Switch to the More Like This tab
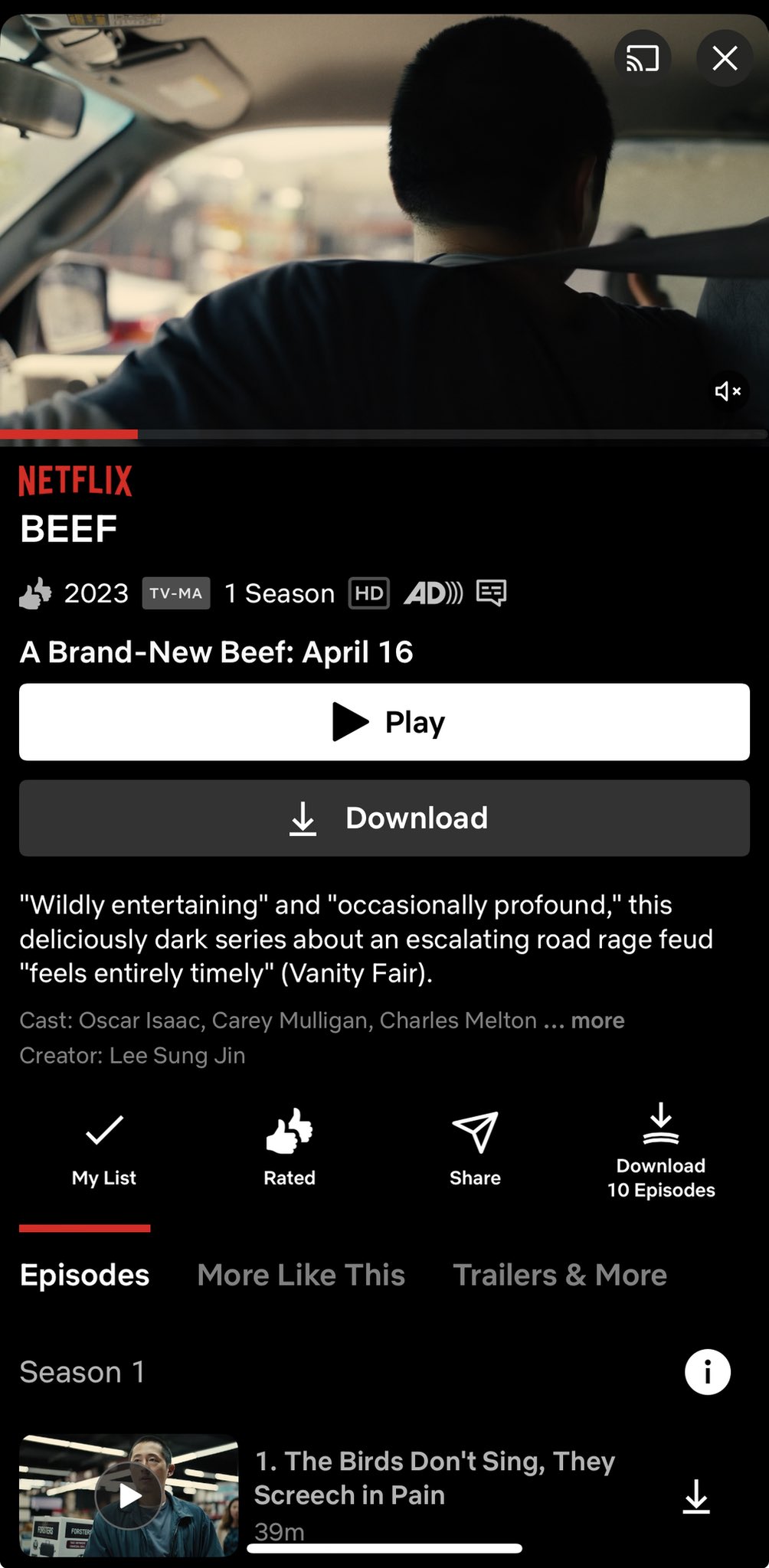 pyautogui.click(x=301, y=1276)
